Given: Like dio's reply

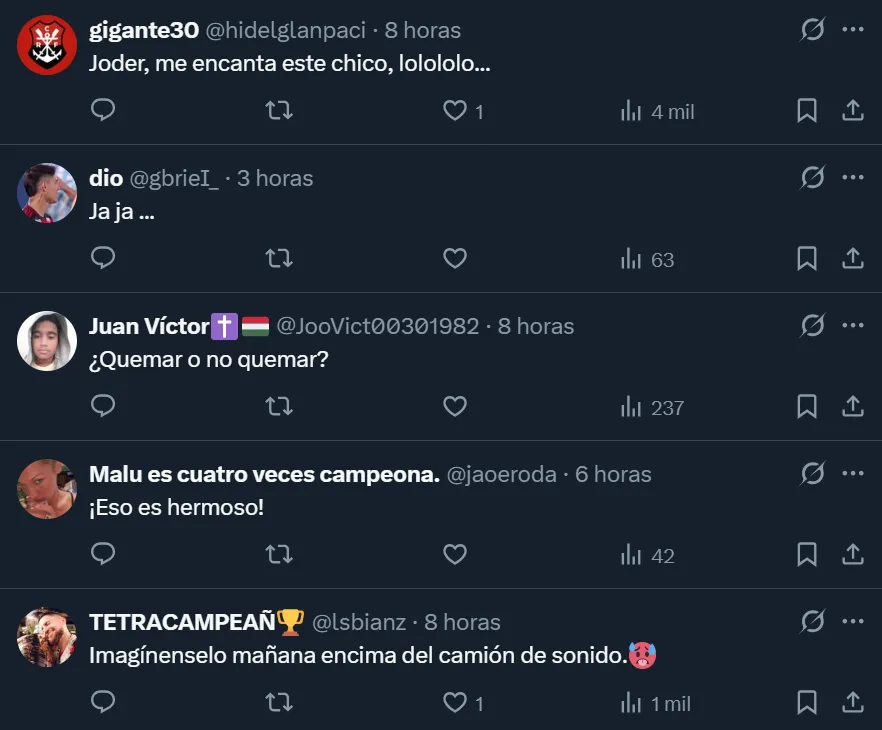Looking at the screenshot, I should point(455,259).
